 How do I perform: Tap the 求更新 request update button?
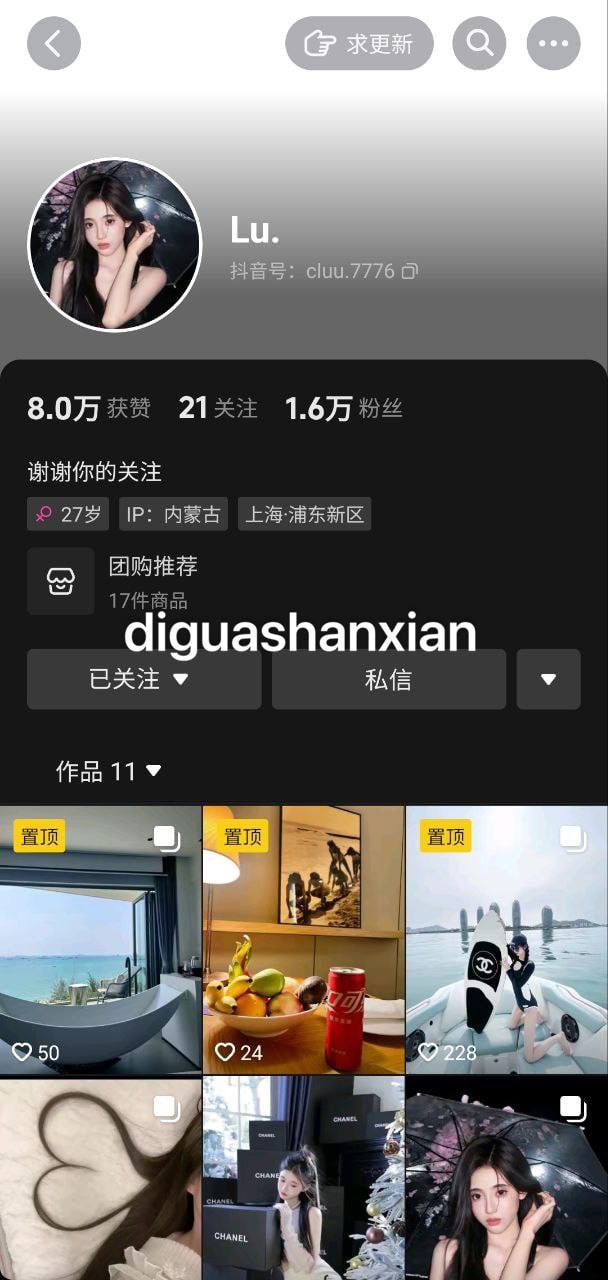pos(359,44)
